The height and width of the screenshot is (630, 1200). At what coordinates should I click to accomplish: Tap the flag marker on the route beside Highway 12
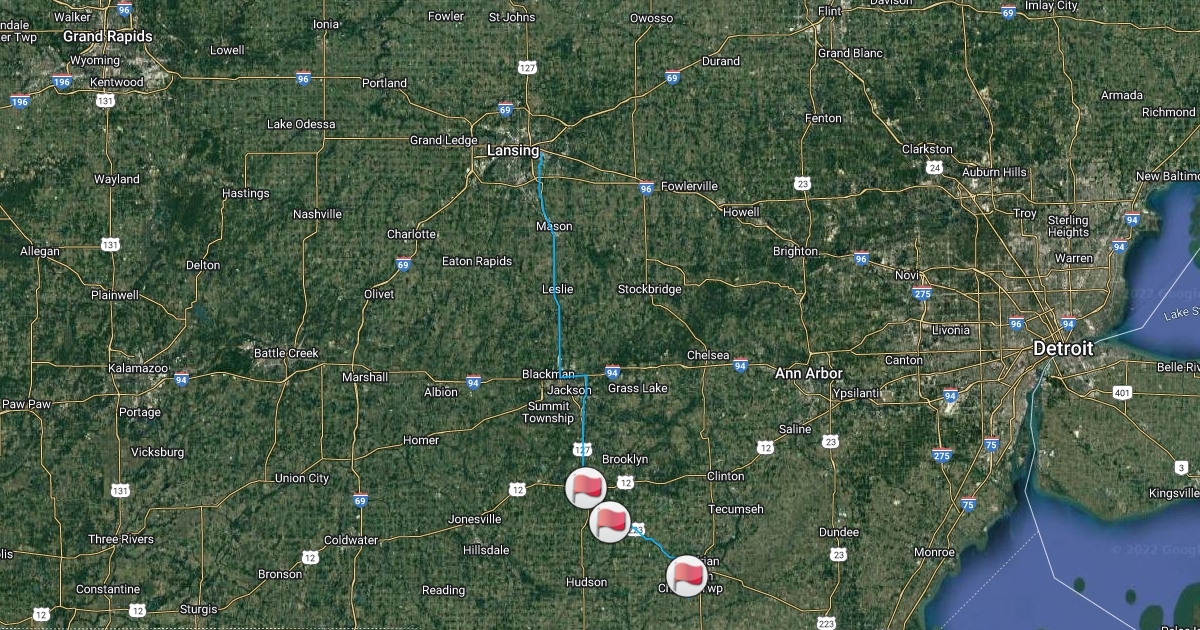tap(586, 488)
